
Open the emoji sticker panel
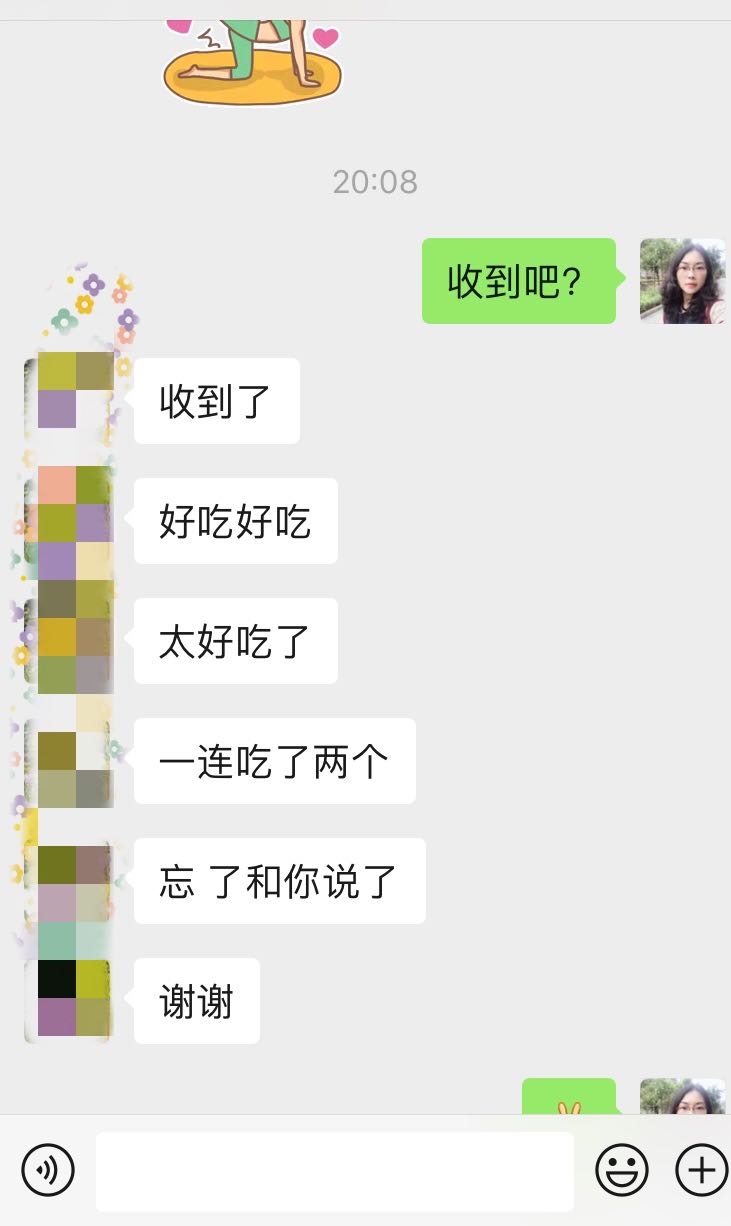tap(622, 1169)
